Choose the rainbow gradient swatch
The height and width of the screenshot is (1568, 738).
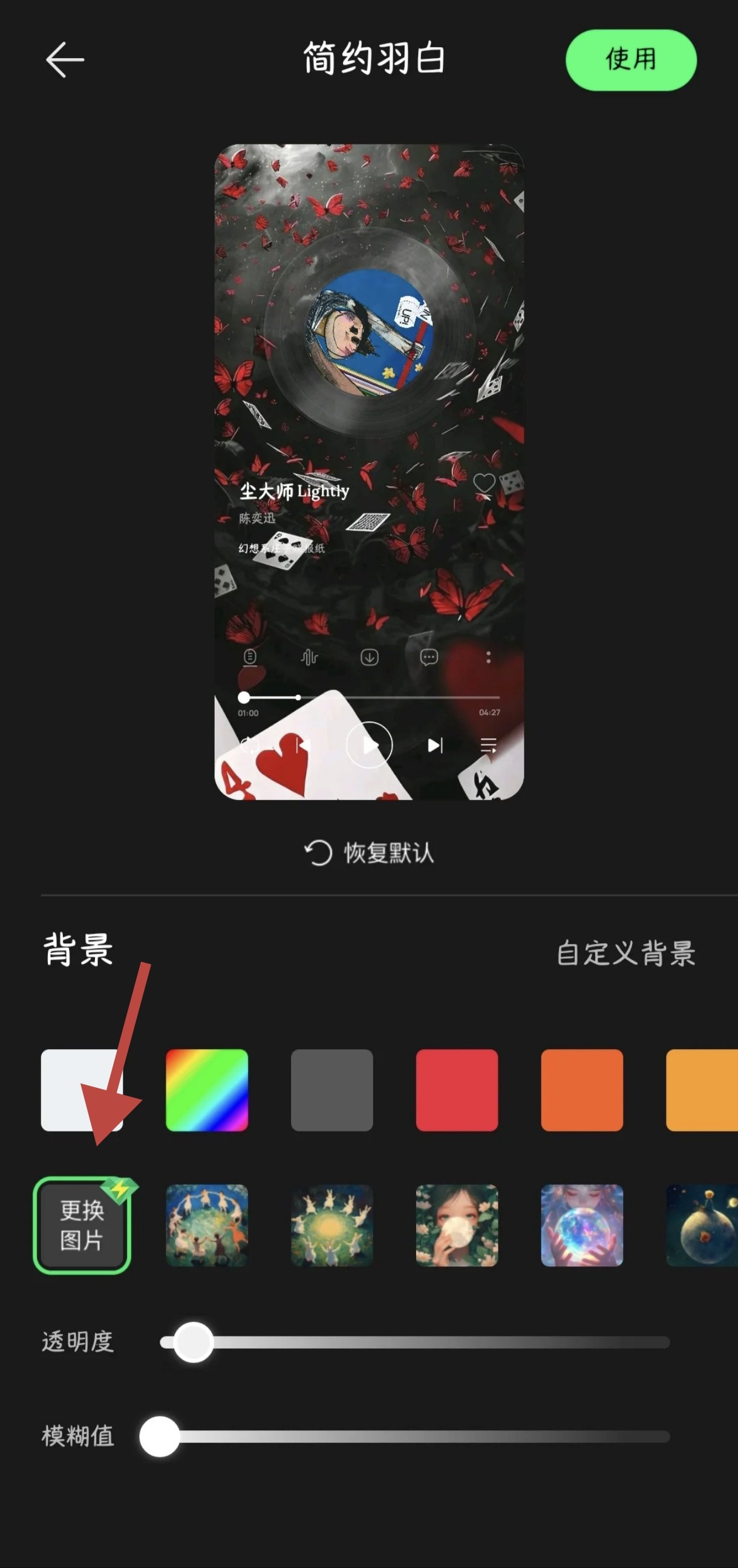[x=206, y=1090]
